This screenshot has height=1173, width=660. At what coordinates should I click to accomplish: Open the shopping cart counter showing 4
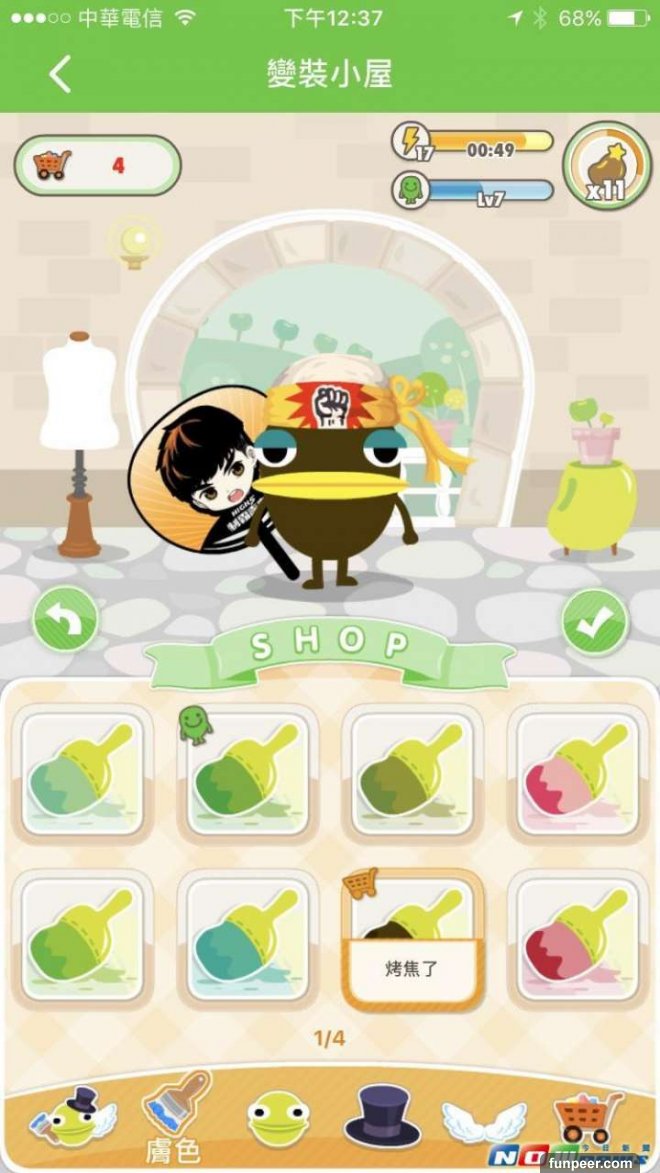[x=97, y=164]
